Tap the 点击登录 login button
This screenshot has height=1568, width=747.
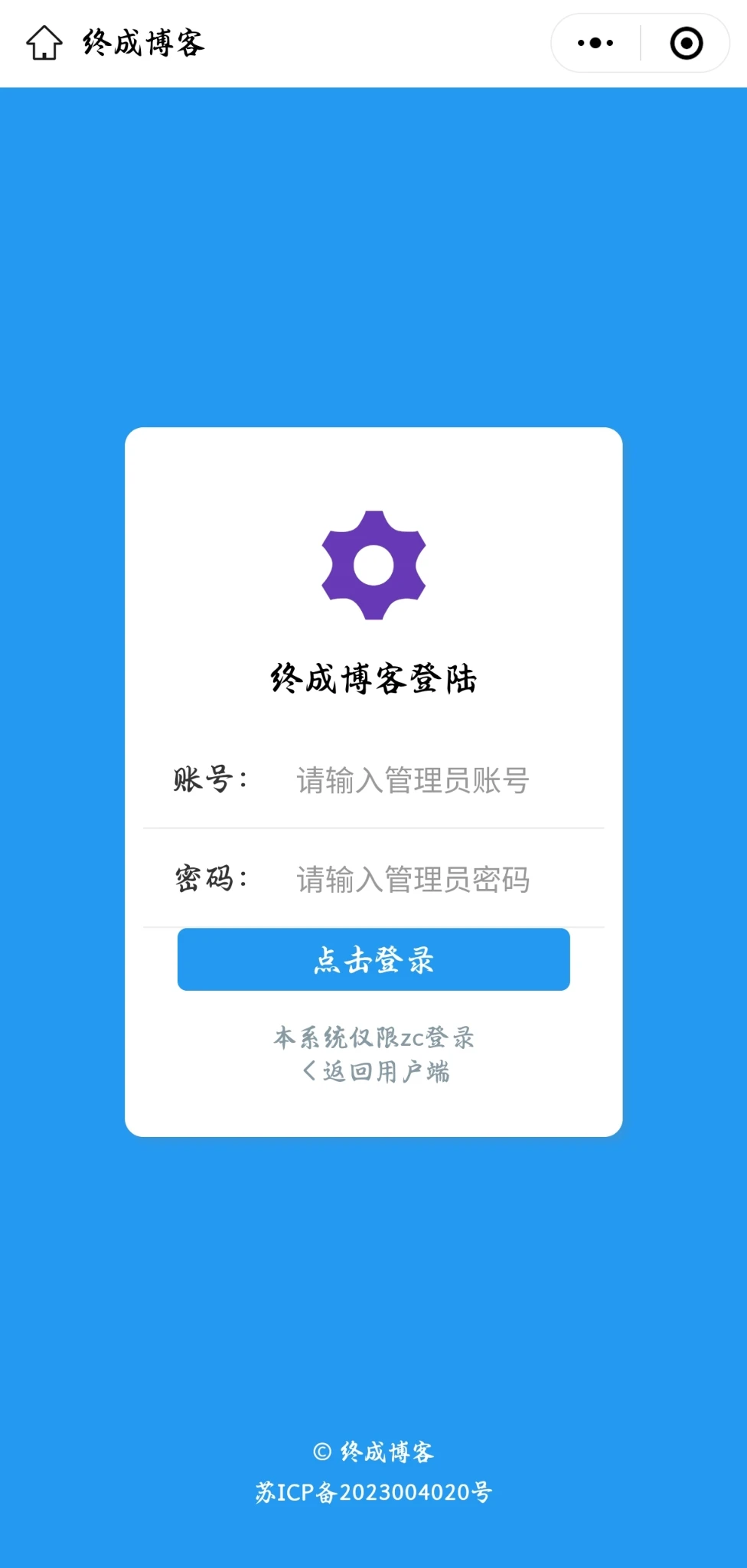(x=373, y=959)
